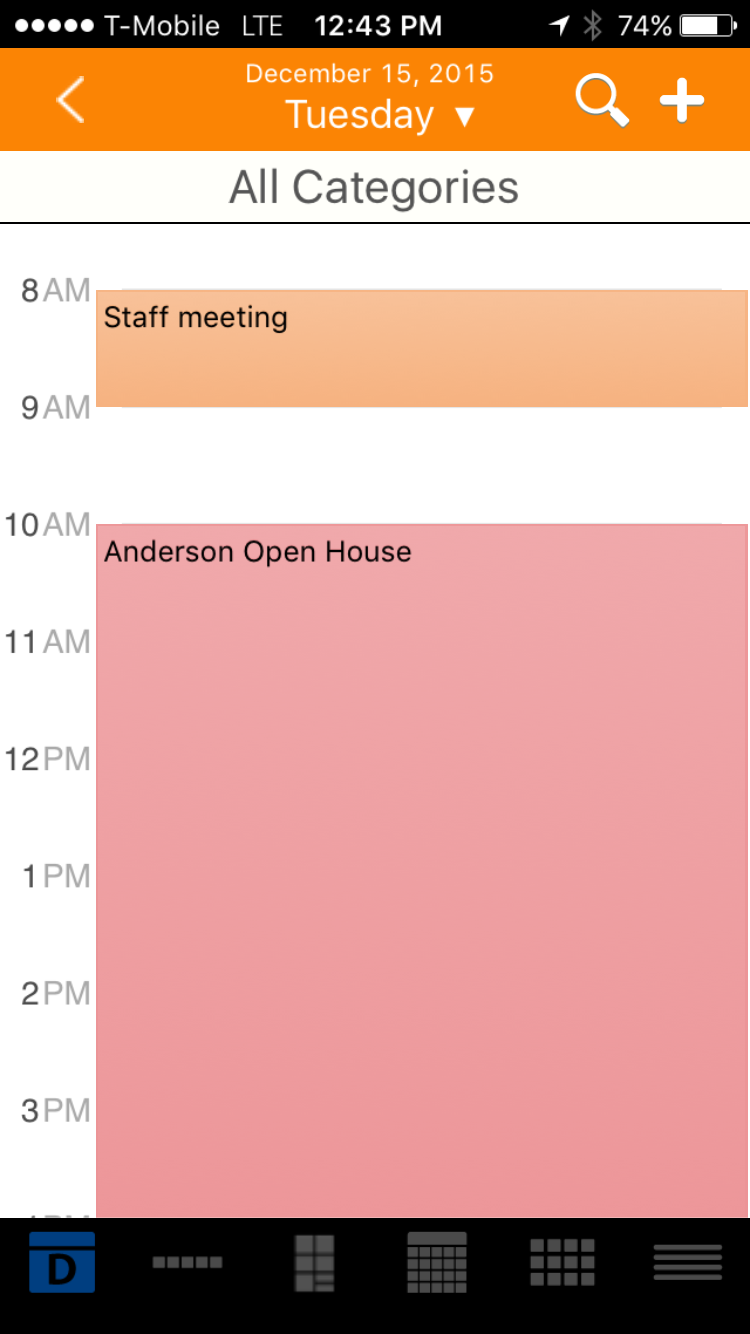Switch to the block layout view tab
This screenshot has width=750, height=1334.
click(314, 1263)
